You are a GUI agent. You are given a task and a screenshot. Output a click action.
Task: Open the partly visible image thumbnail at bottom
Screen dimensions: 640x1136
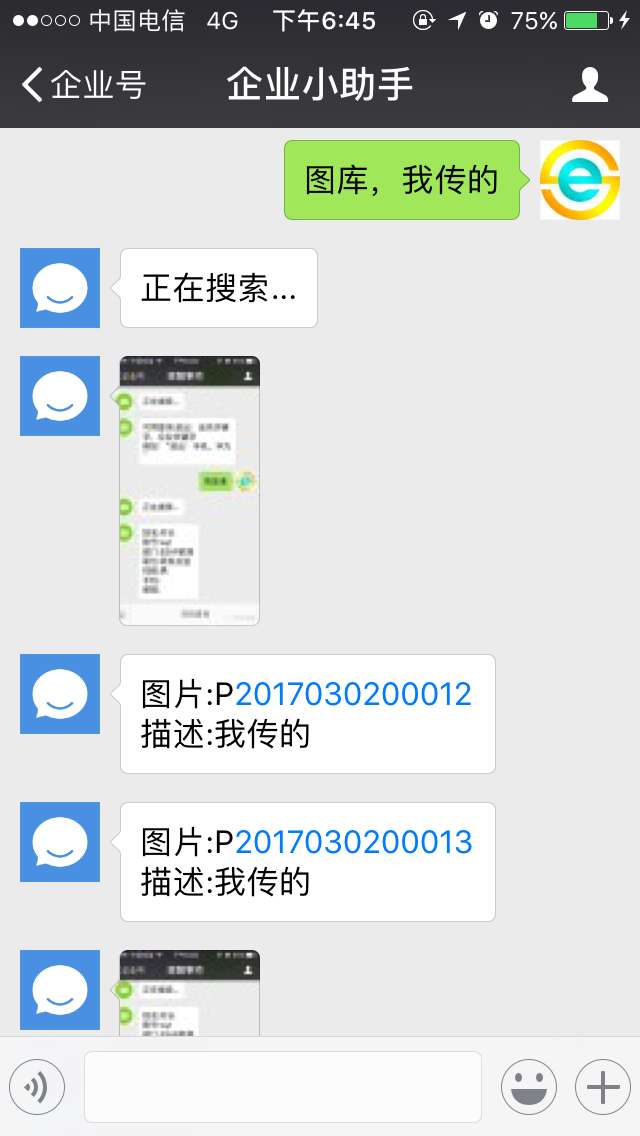click(189, 993)
